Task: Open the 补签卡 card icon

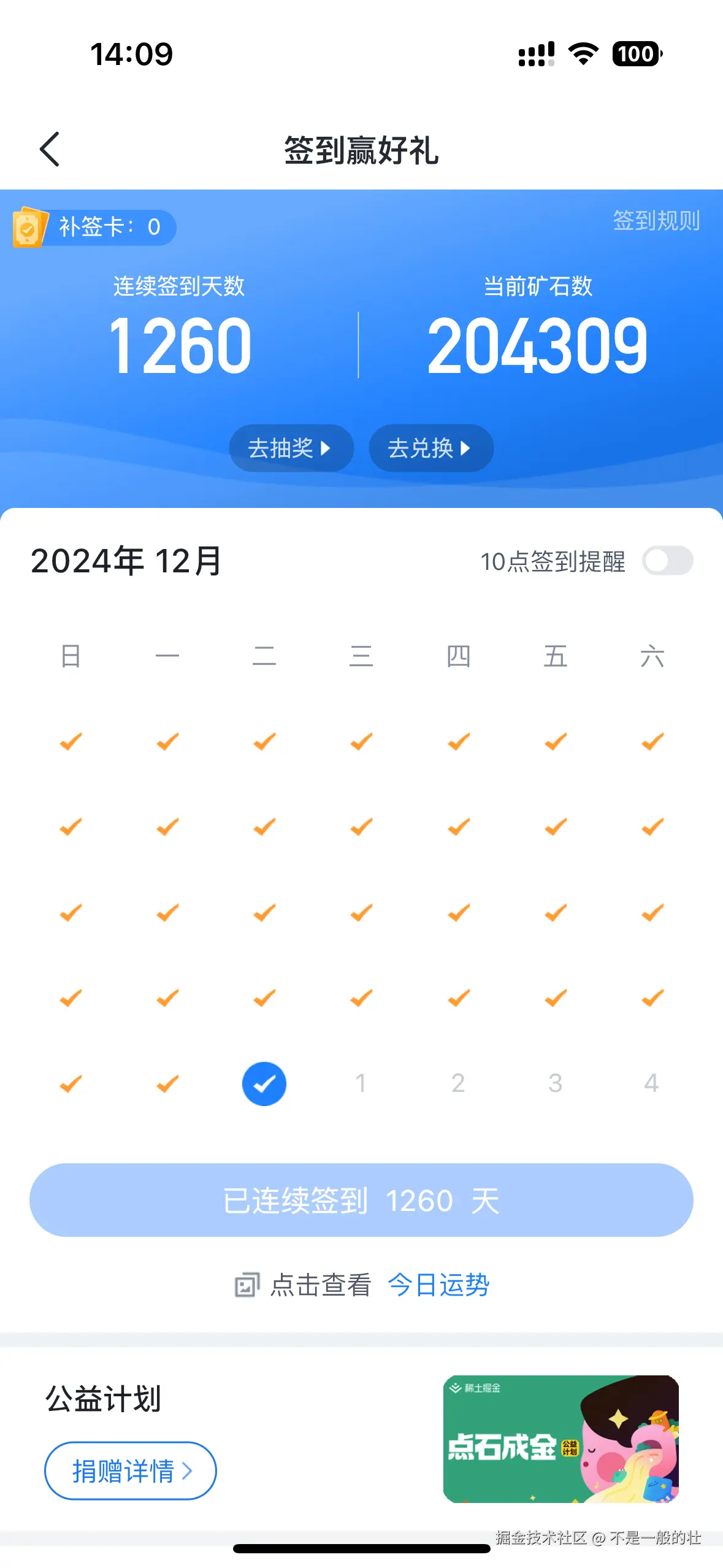Action: [x=31, y=227]
